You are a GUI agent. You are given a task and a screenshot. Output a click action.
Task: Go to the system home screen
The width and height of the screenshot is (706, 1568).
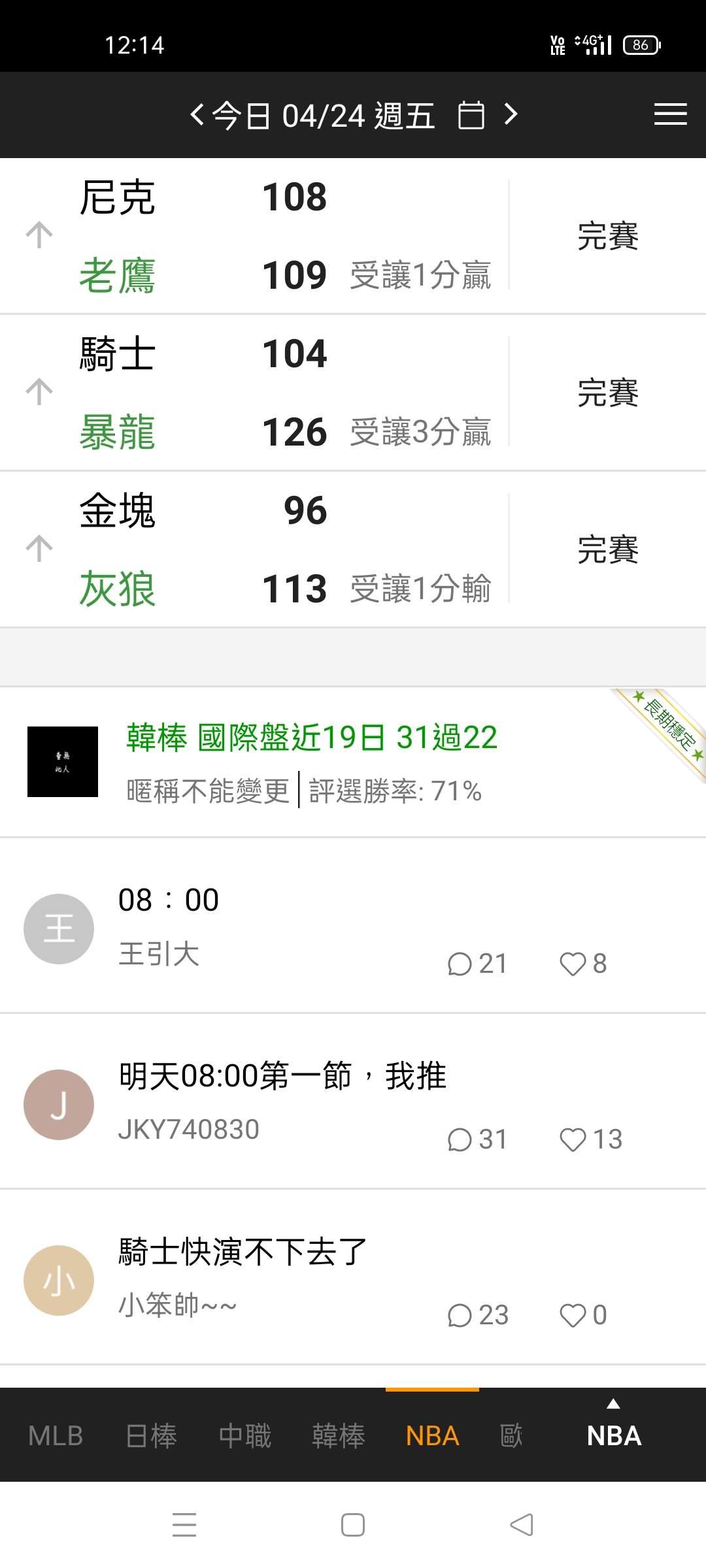click(353, 1525)
